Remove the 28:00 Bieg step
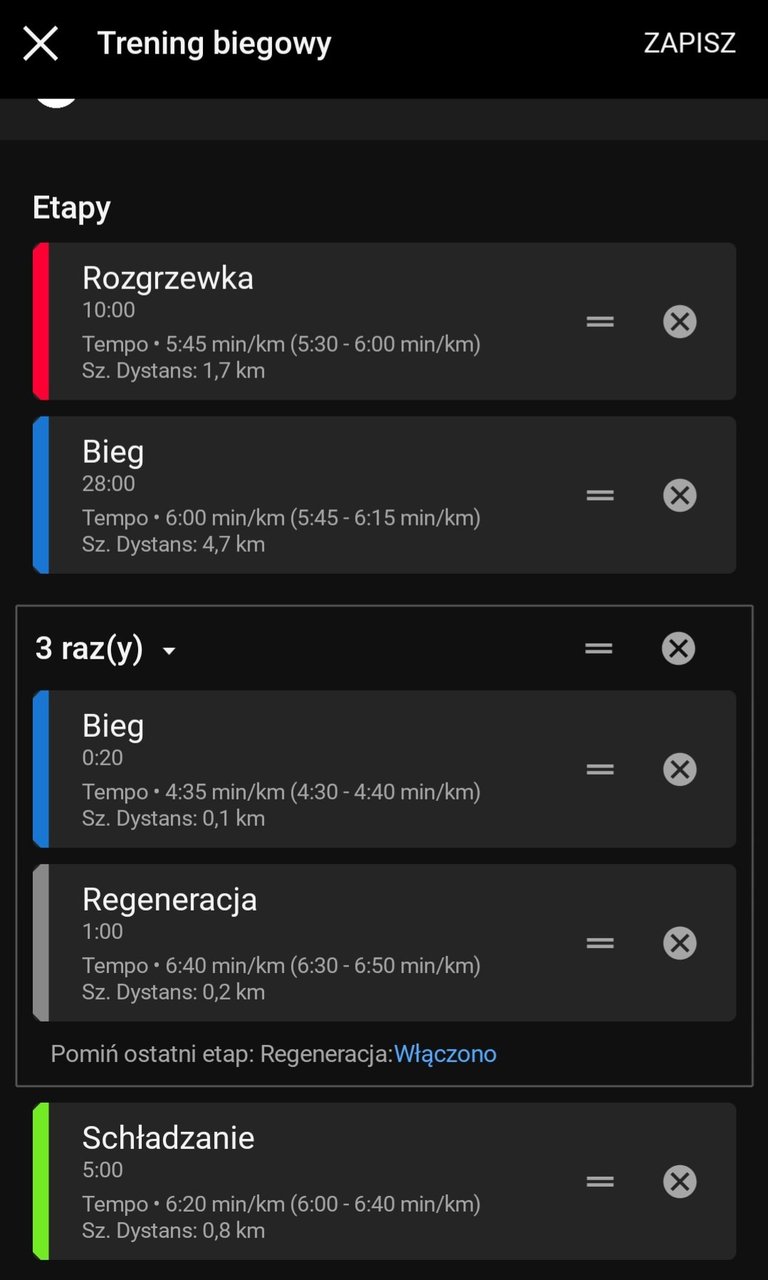 coord(680,496)
